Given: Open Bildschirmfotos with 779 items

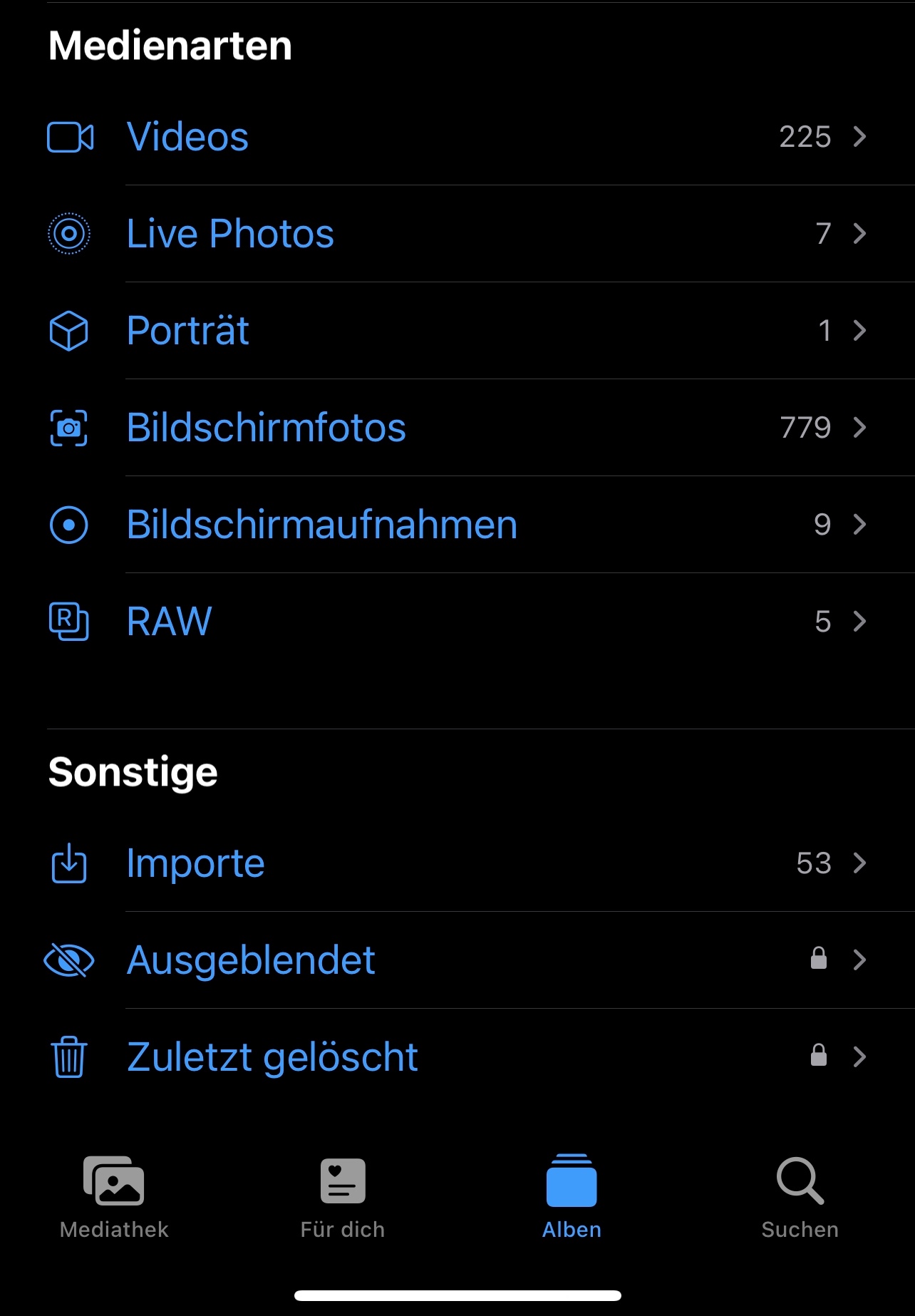Looking at the screenshot, I should (456, 428).
